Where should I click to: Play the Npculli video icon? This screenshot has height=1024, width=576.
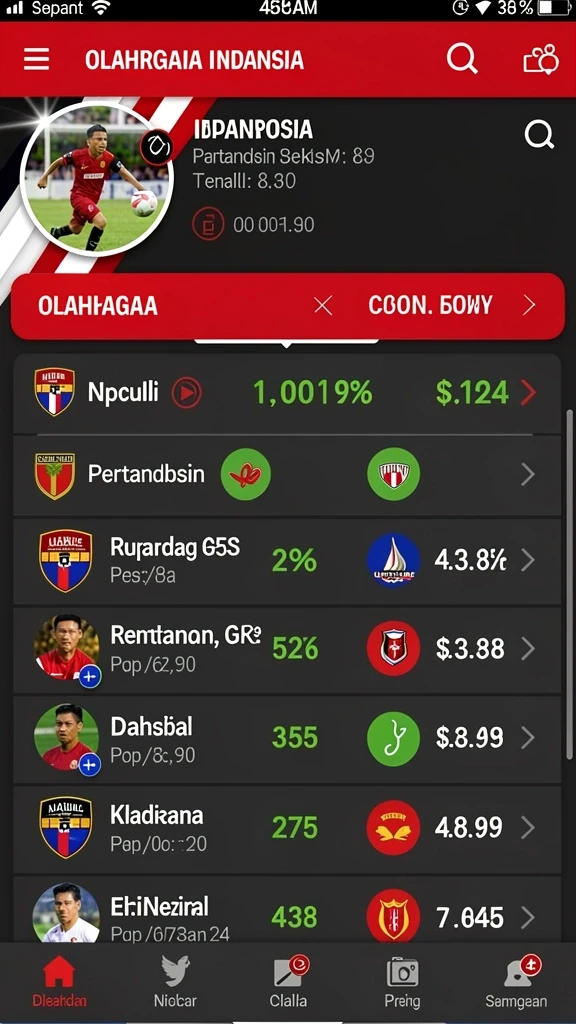186,393
